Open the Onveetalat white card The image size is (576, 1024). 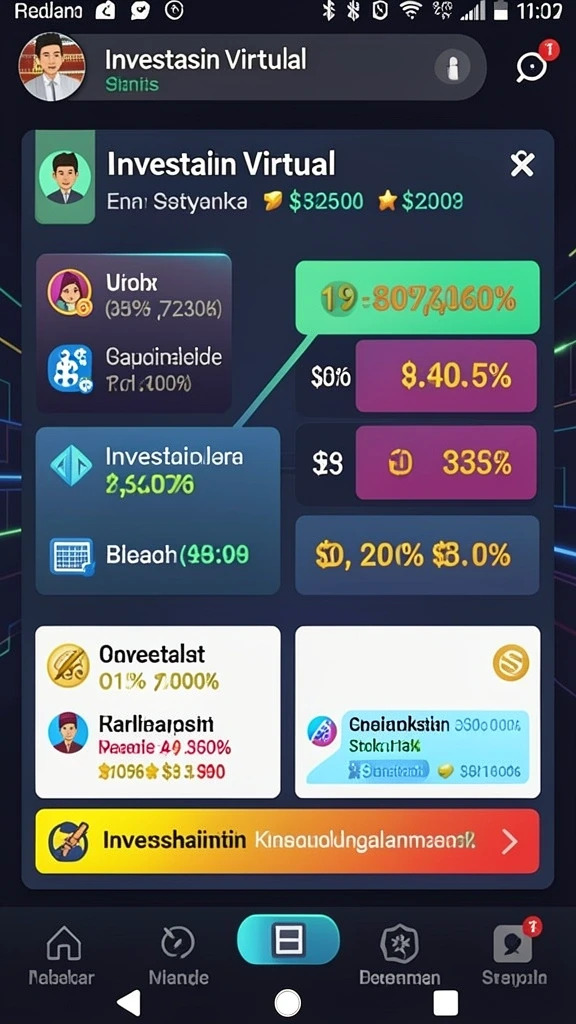click(157, 712)
